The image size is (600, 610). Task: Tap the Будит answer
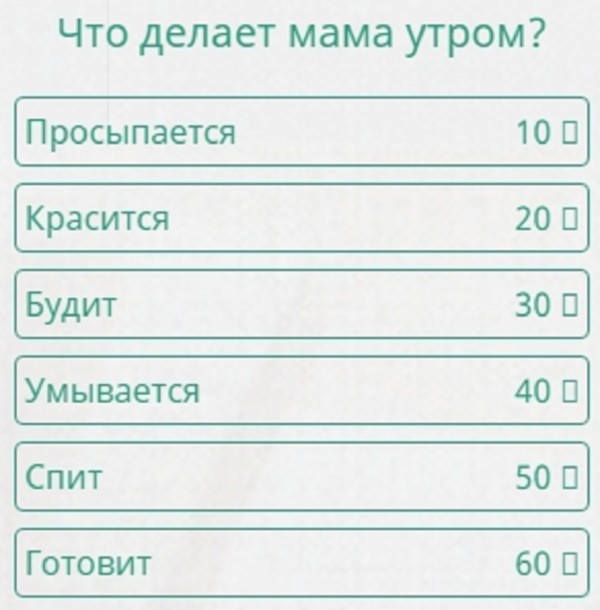click(x=300, y=305)
